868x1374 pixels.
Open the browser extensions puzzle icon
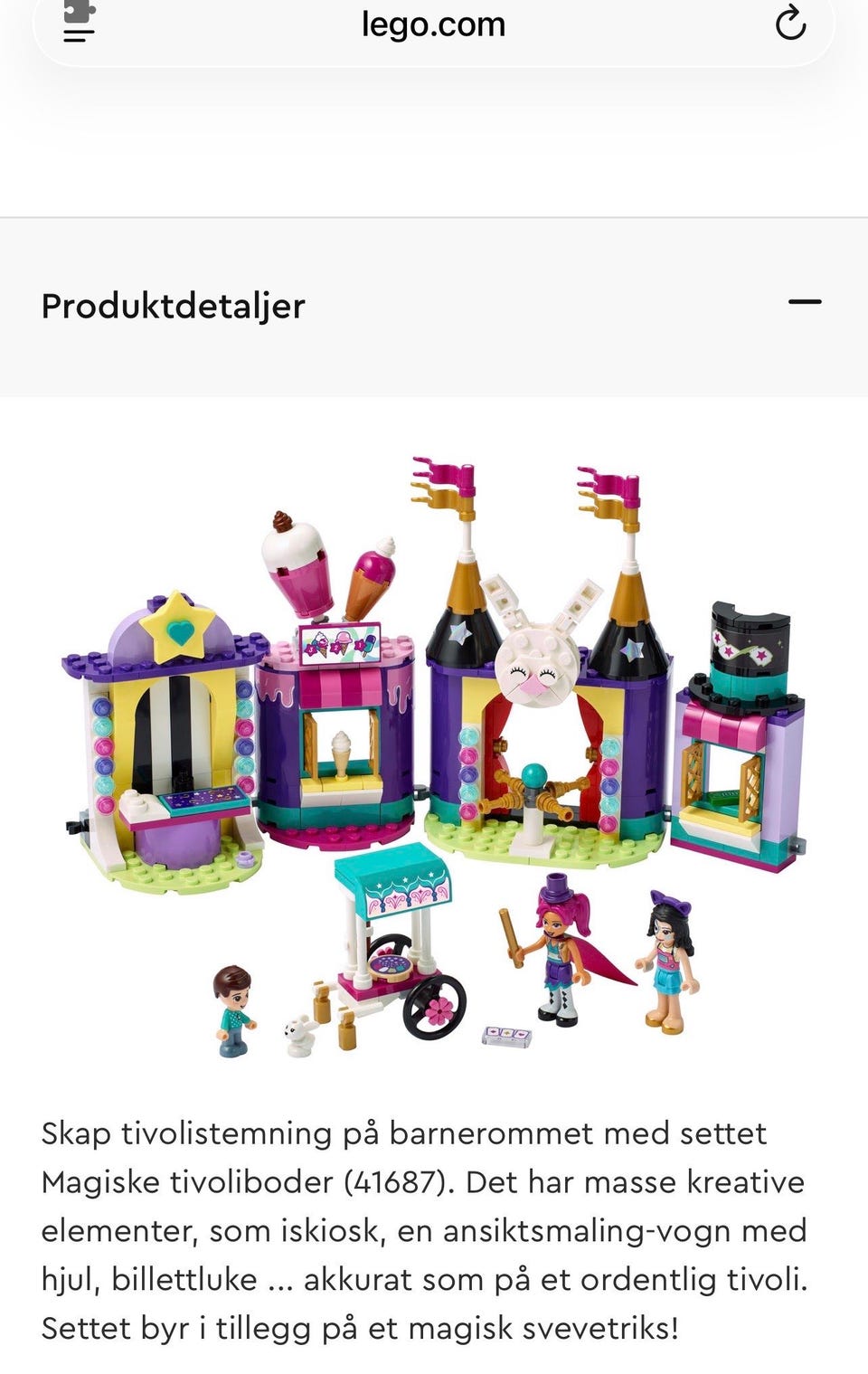(80, 9)
